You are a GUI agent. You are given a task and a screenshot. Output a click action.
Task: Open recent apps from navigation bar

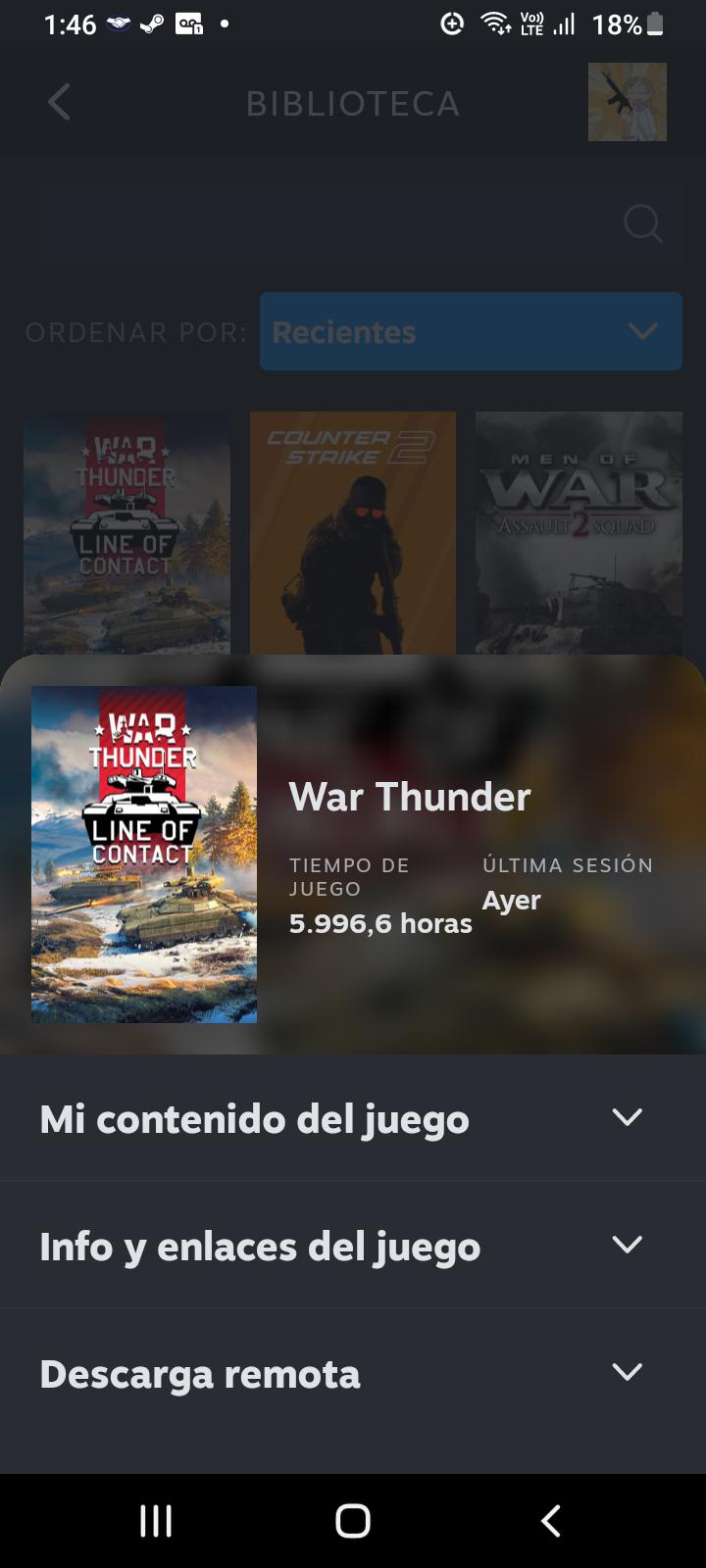(x=156, y=1521)
